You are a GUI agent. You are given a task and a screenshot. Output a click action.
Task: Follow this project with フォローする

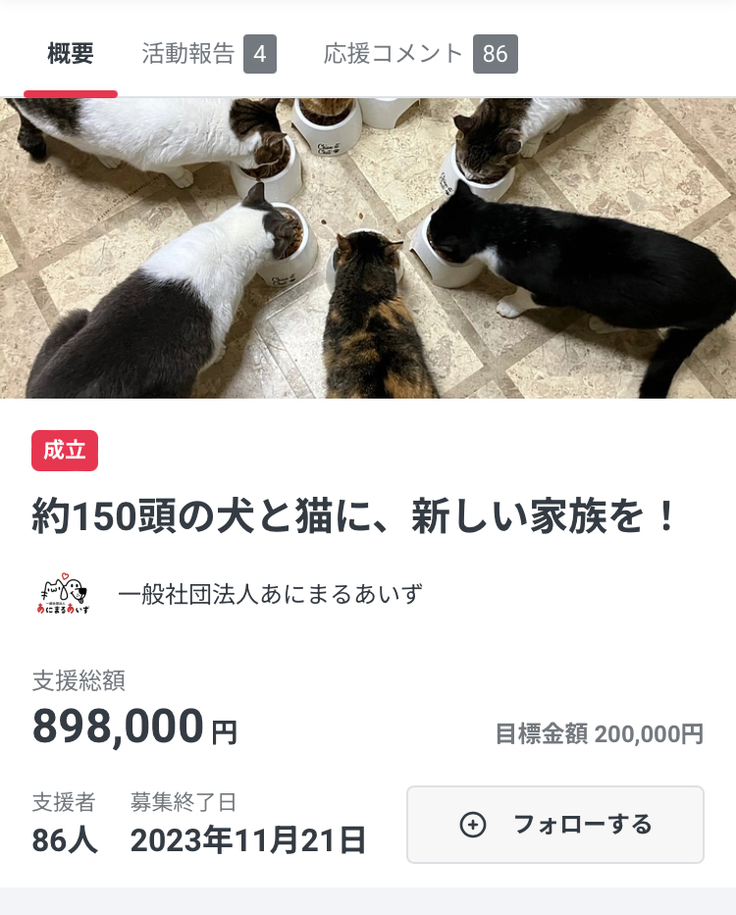(555, 824)
